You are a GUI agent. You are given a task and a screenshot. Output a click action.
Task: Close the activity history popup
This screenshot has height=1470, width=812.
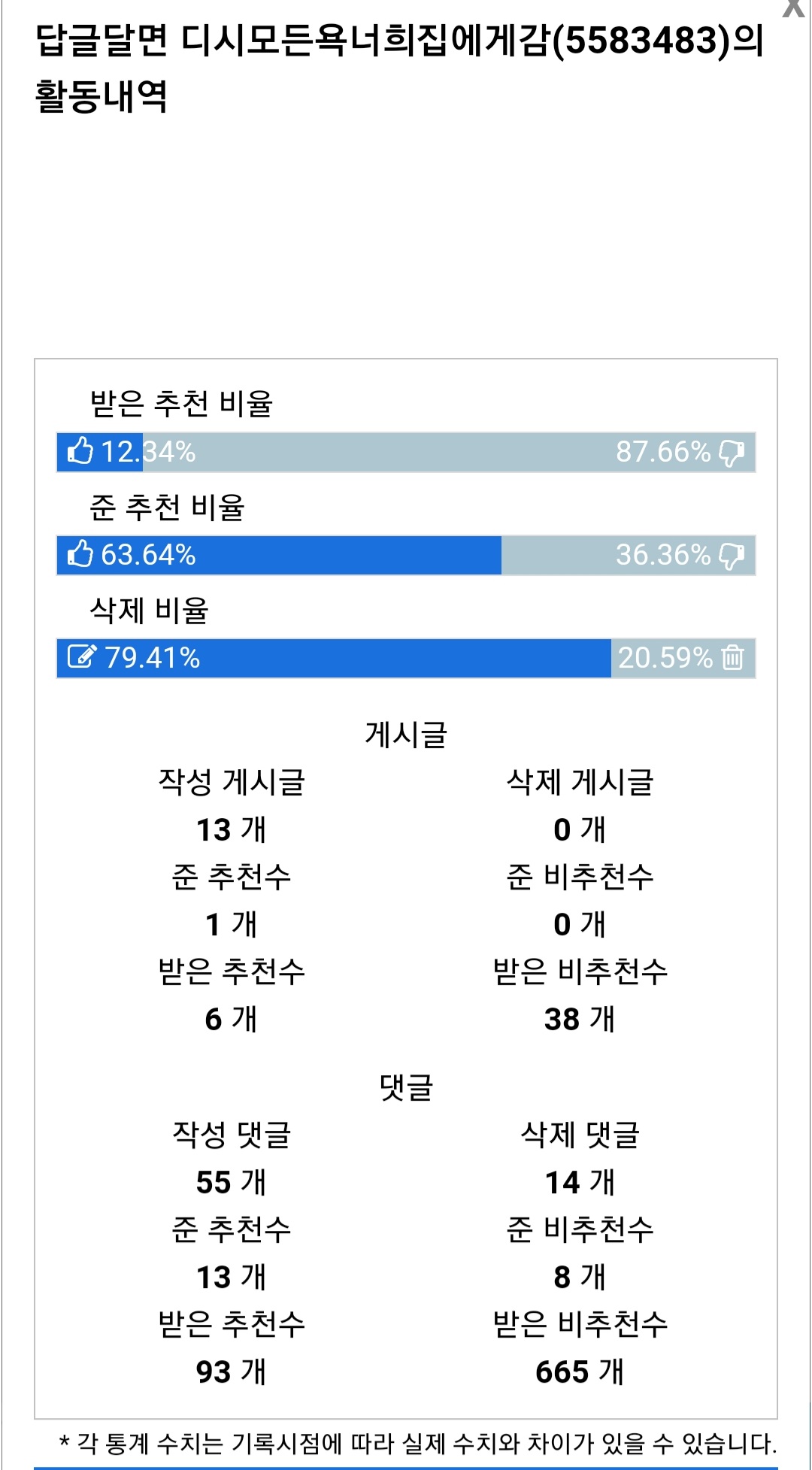tap(794, 8)
